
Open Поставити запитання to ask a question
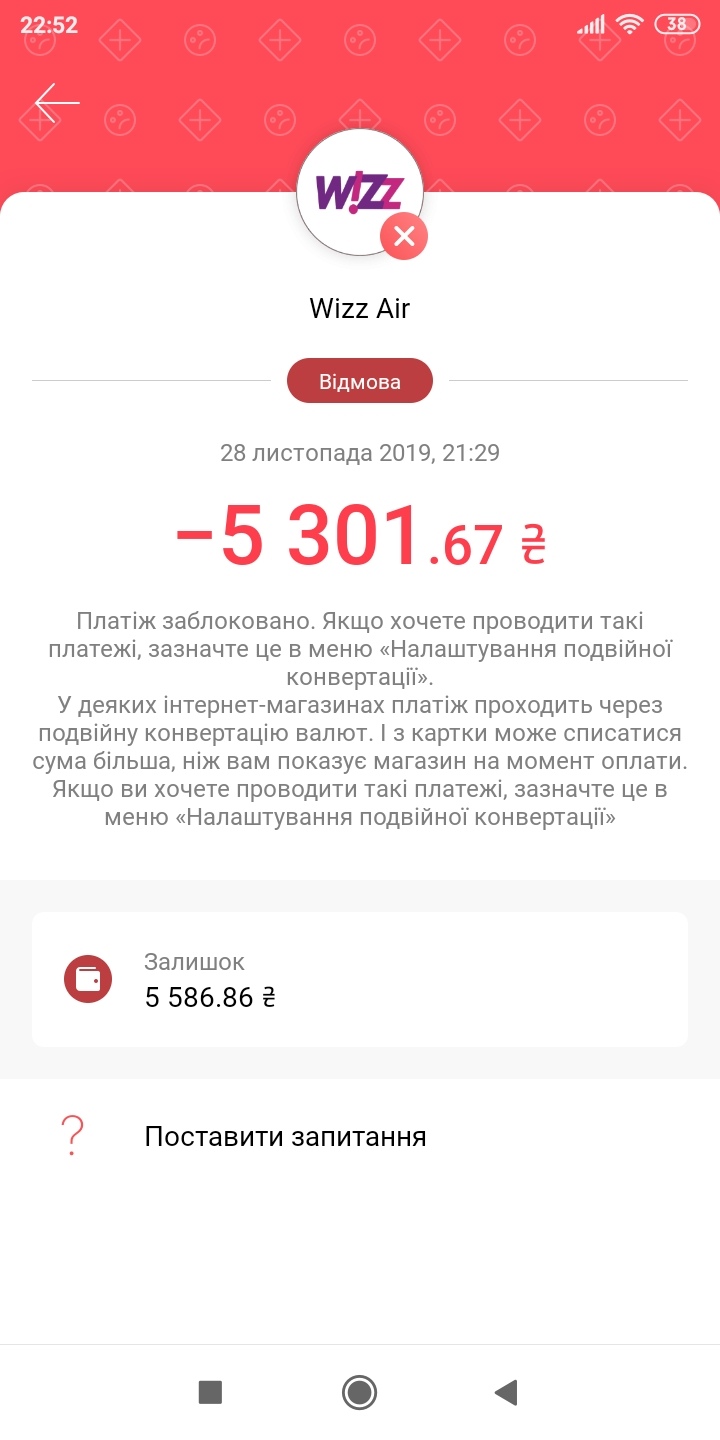285,1136
